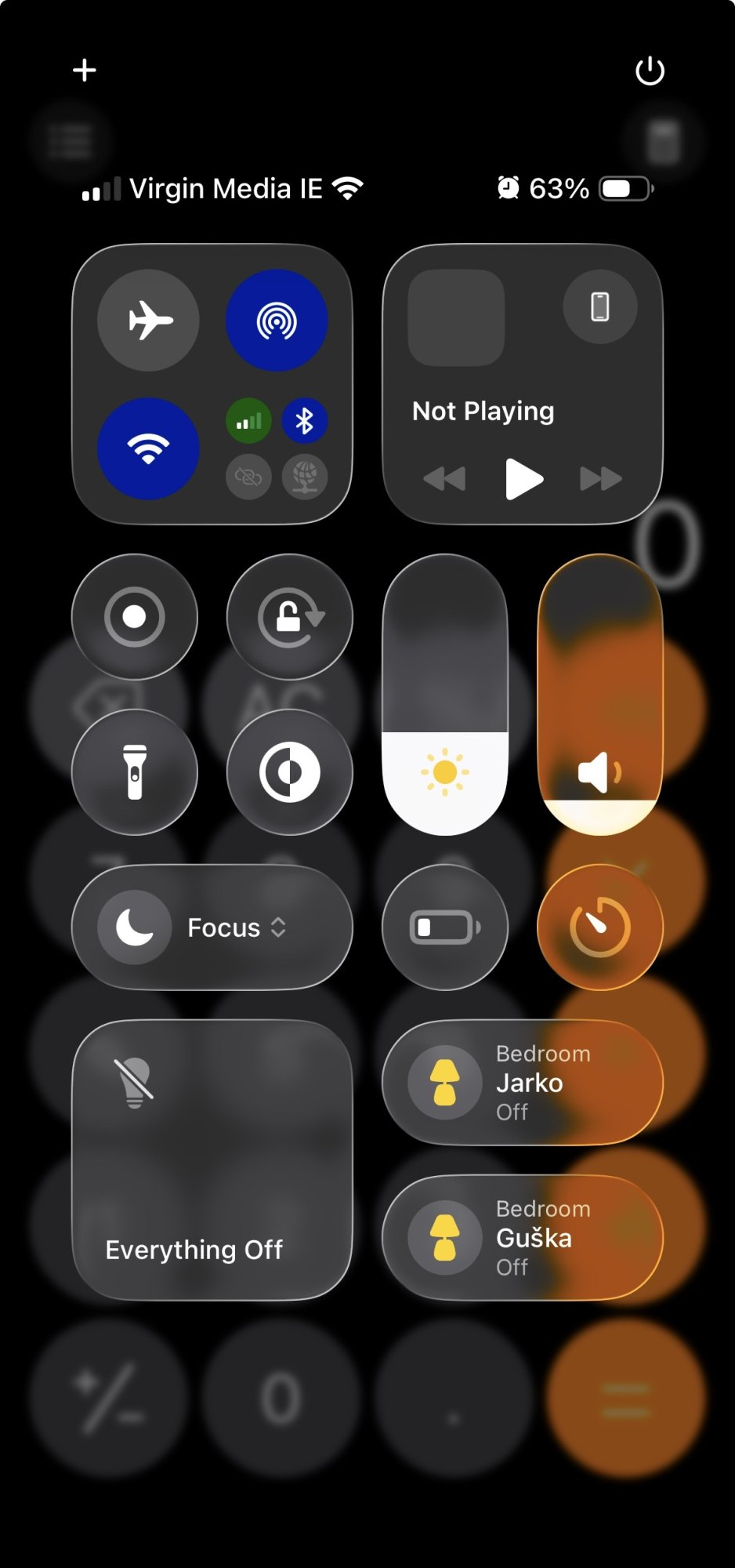The width and height of the screenshot is (735, 1568).
Task: Start playback with the play button
Action: coord(523,478)
